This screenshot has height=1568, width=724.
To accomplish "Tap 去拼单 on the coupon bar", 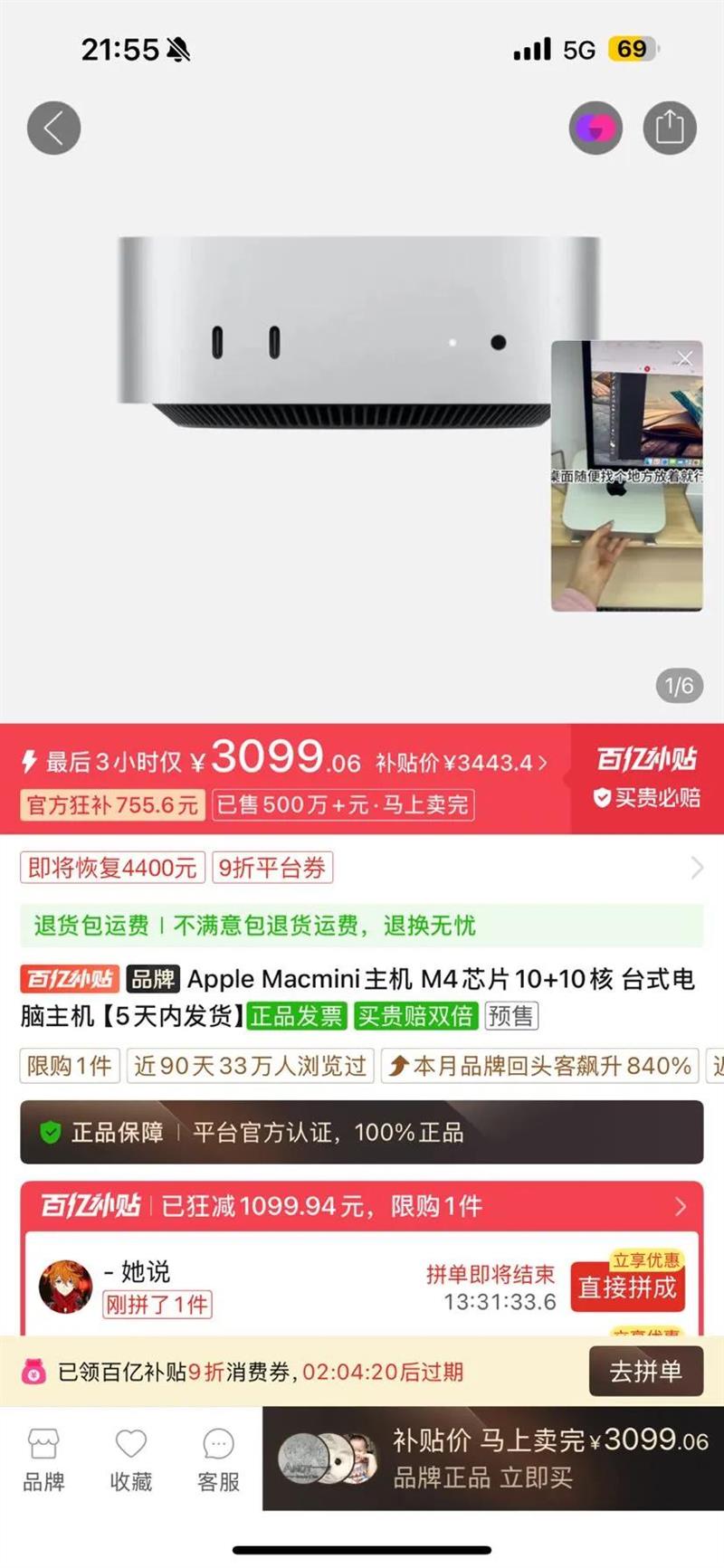I will tap(645, 1372).
